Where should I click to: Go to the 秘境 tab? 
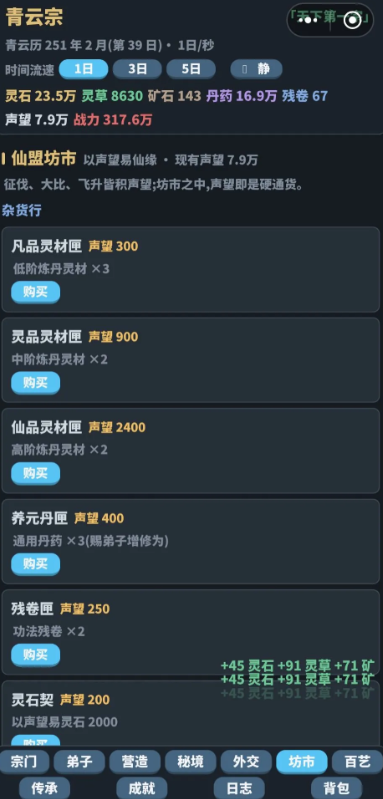[x=190, y=762]
